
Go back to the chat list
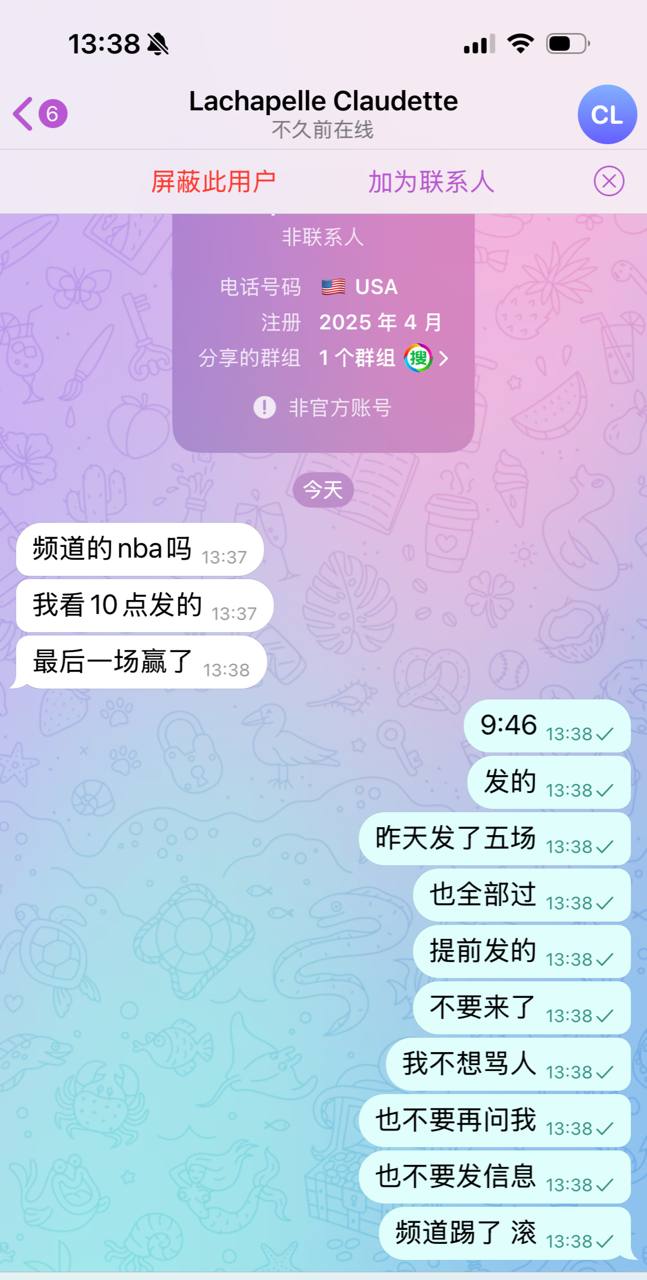38,114
